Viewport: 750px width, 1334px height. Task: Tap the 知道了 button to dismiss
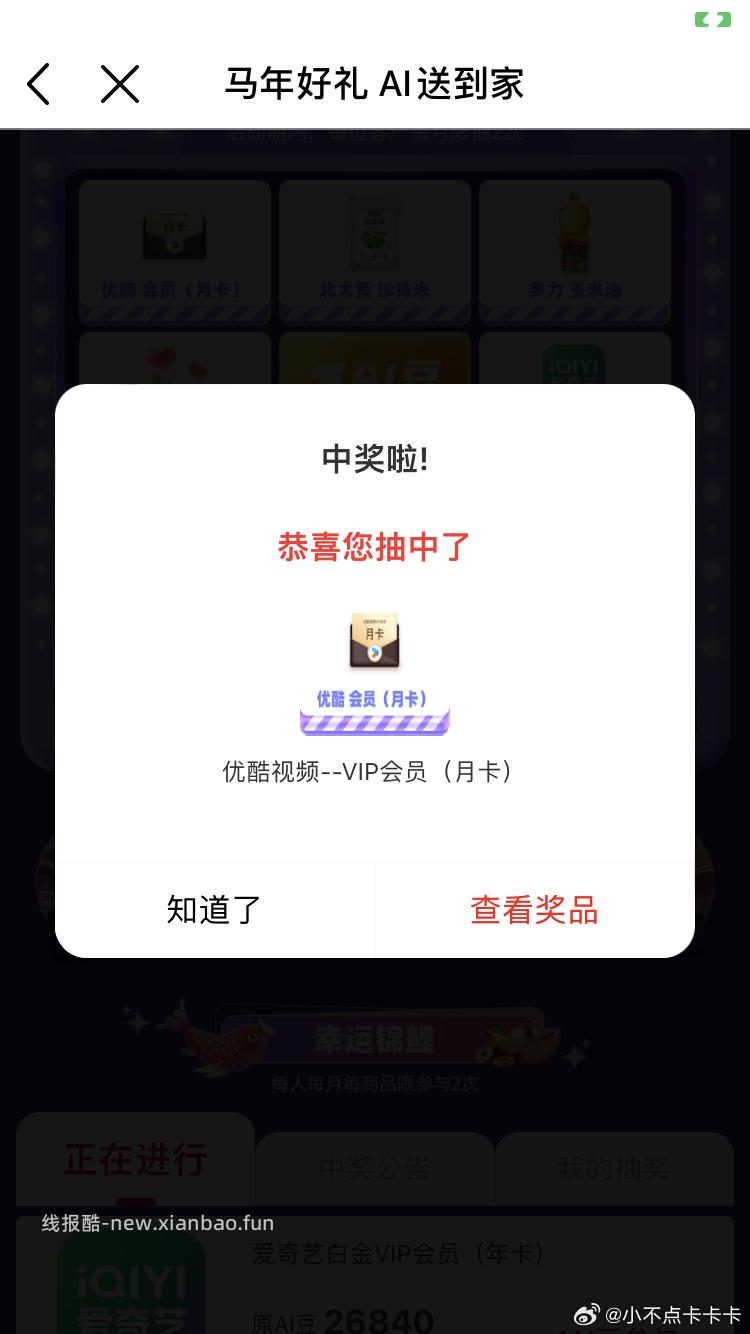pyautogui.click(x=213, y=910)
